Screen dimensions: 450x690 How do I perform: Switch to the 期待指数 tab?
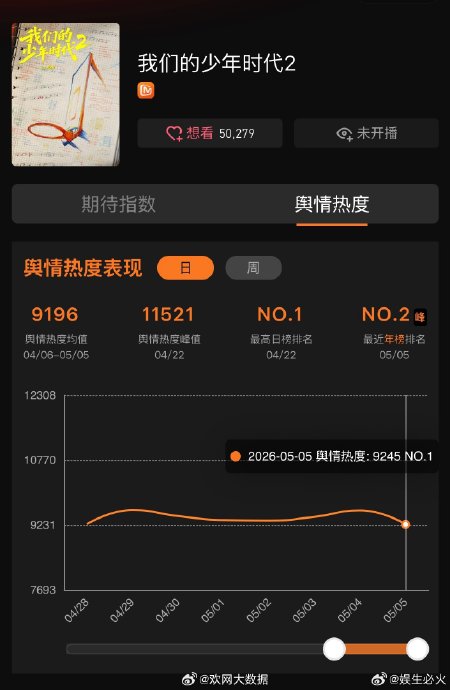pyautogui.click(x=118, y=204)
